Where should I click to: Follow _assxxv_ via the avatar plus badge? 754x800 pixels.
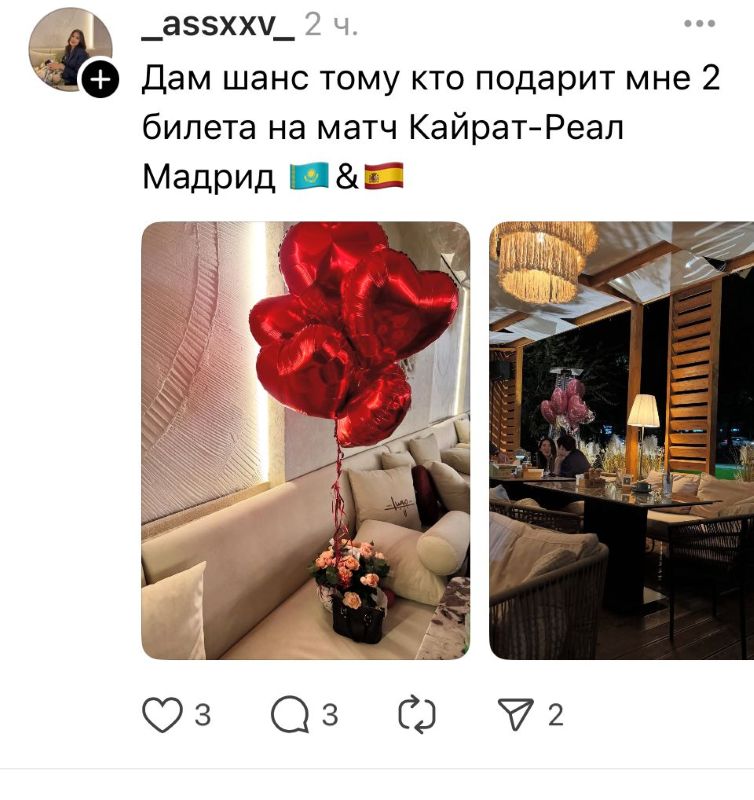tap(100, 79)
